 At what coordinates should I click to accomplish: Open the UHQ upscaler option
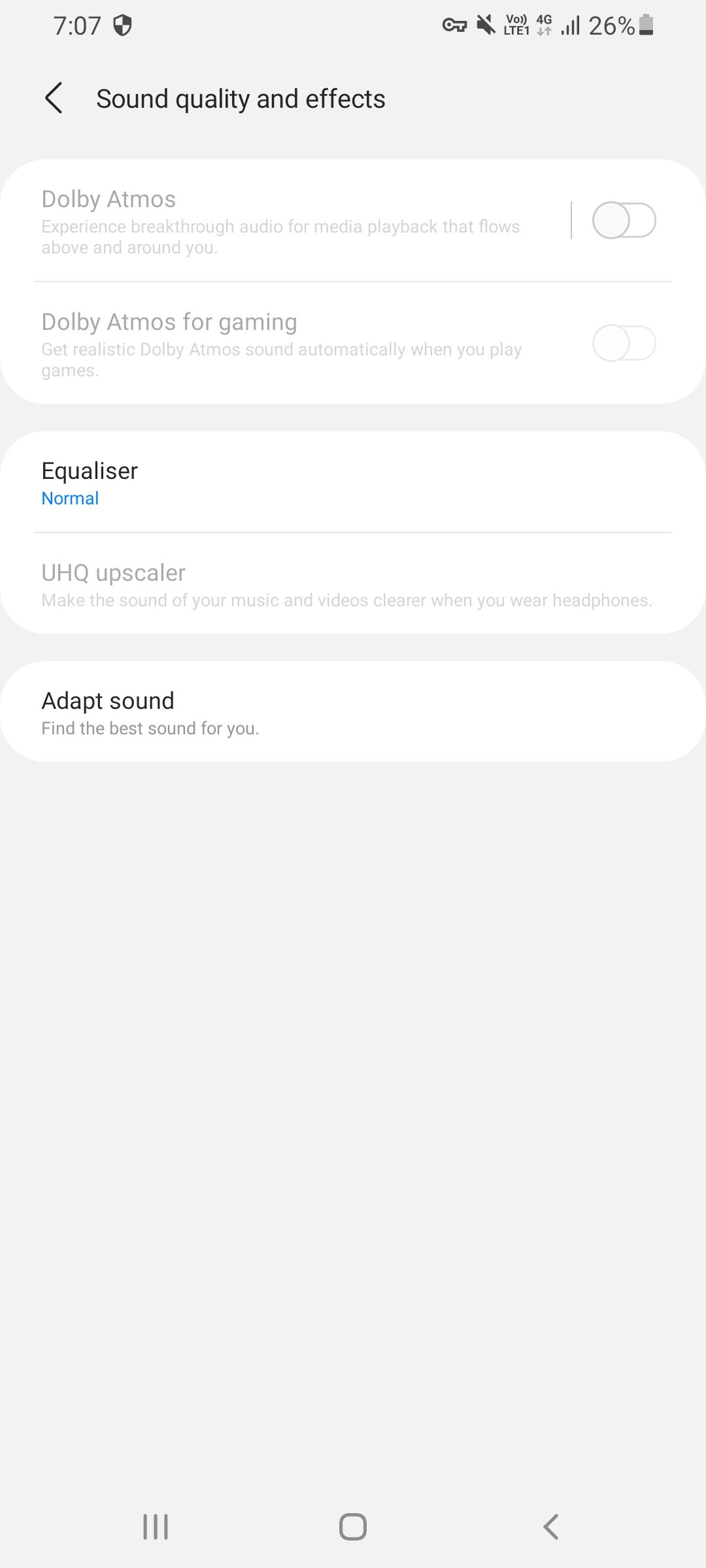(x=353, y=585)
